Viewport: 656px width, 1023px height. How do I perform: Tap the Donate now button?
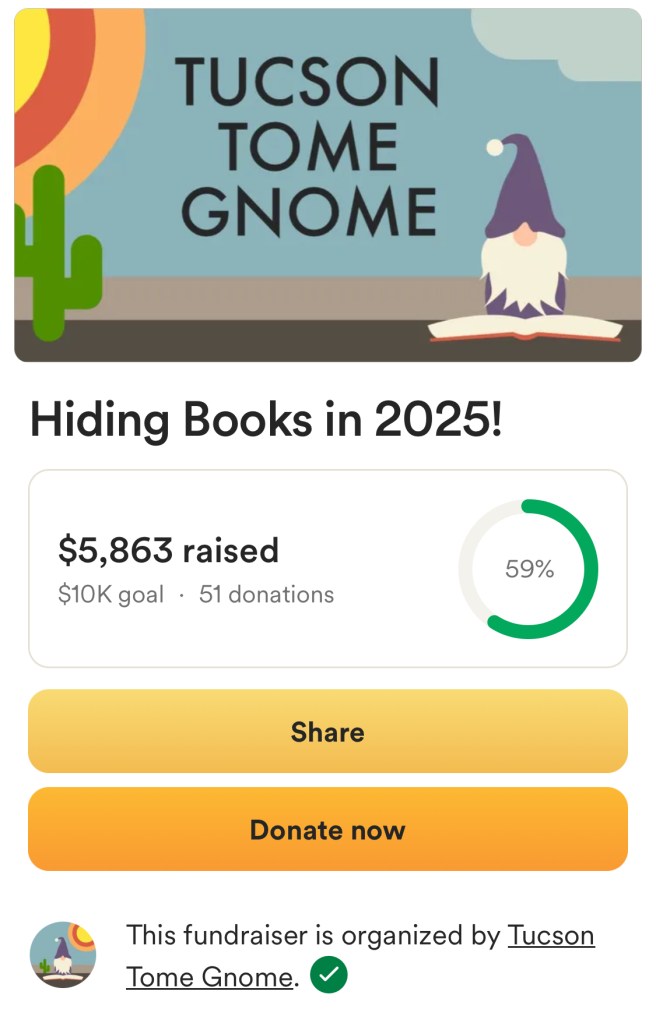[327, 829]
